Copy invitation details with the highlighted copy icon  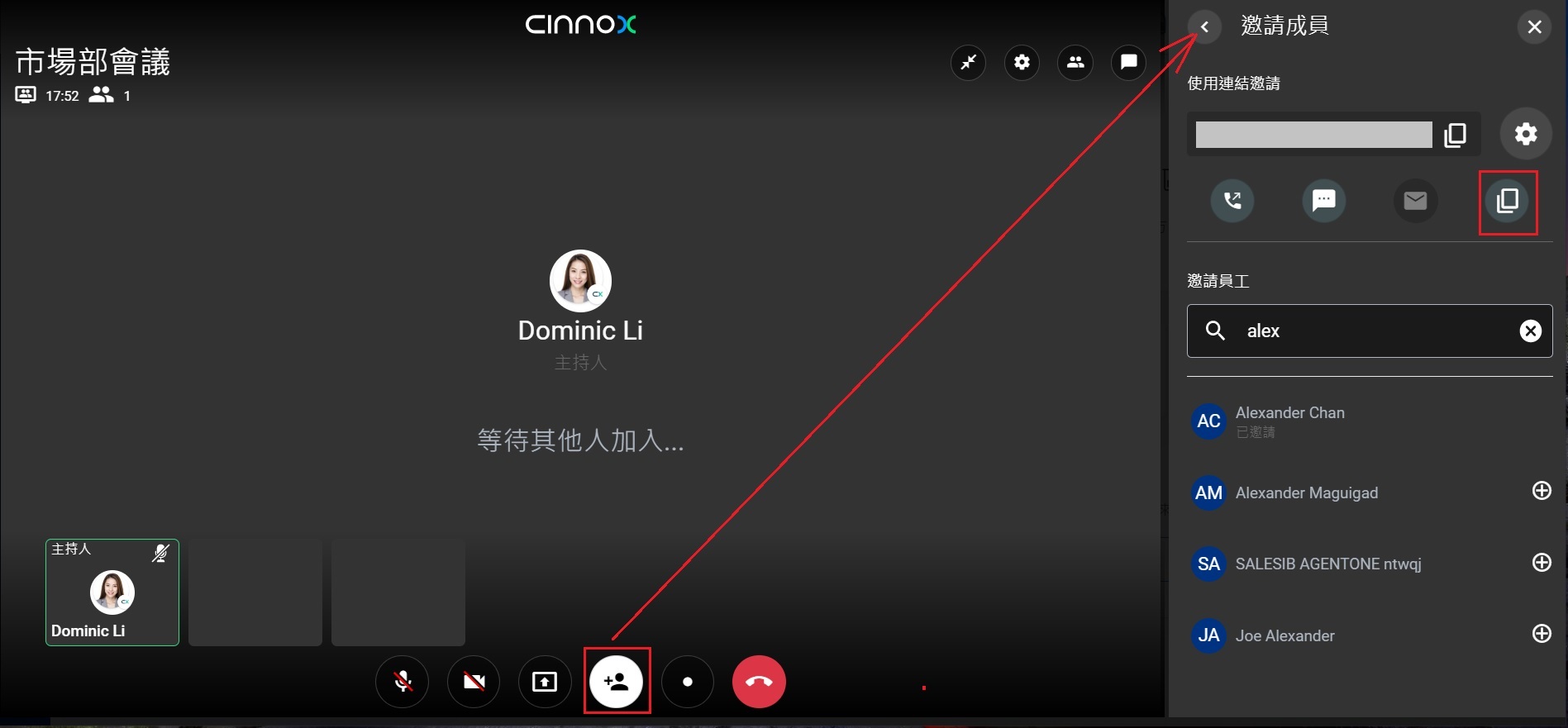(x=1508, y=201)
